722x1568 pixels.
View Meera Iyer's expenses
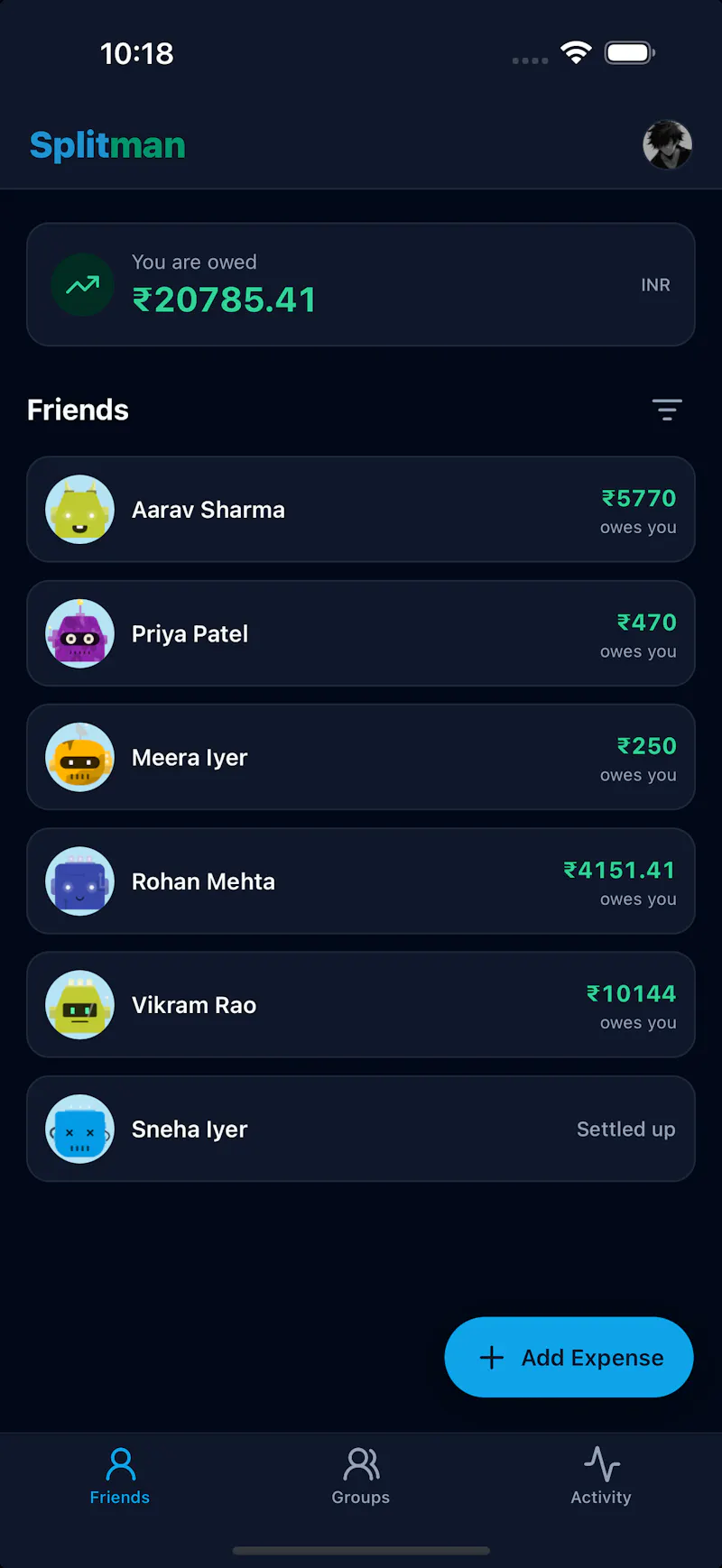(x=361, y=757)
